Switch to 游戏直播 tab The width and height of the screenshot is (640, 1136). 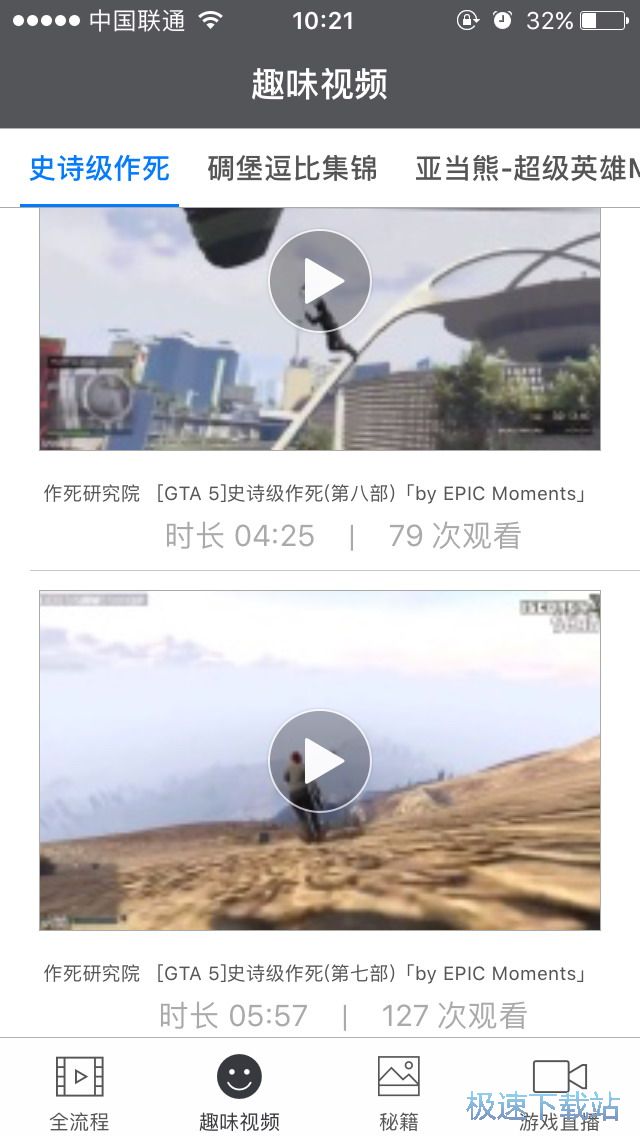pyautogui.click(x=559, y=1090)
